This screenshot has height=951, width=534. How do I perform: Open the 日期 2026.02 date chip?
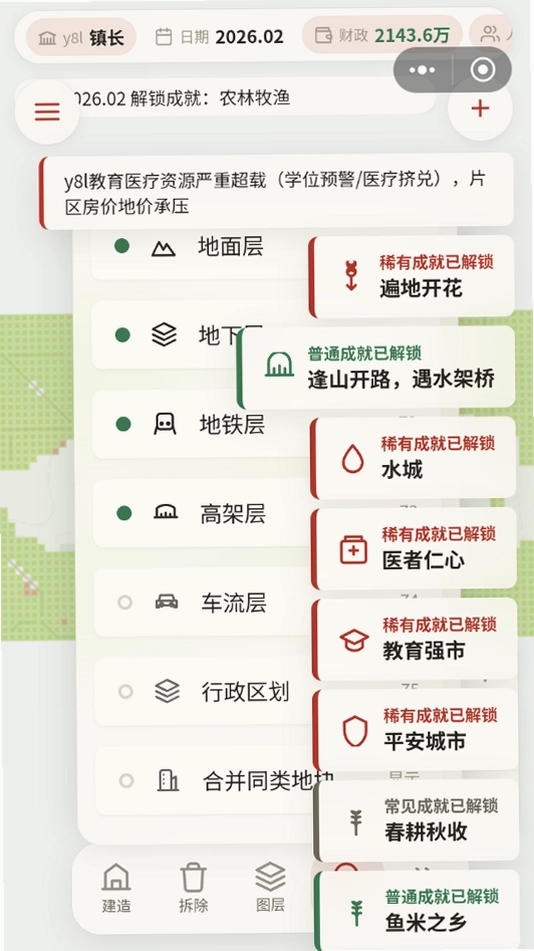[x=219, y=37]
